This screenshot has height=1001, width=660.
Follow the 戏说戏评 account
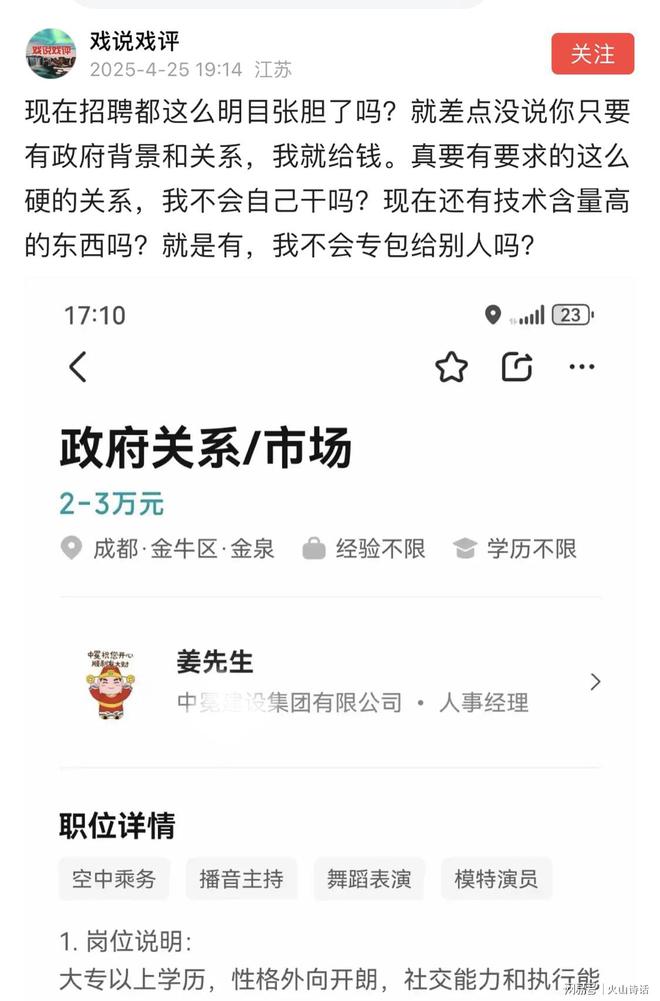point(592,54)
